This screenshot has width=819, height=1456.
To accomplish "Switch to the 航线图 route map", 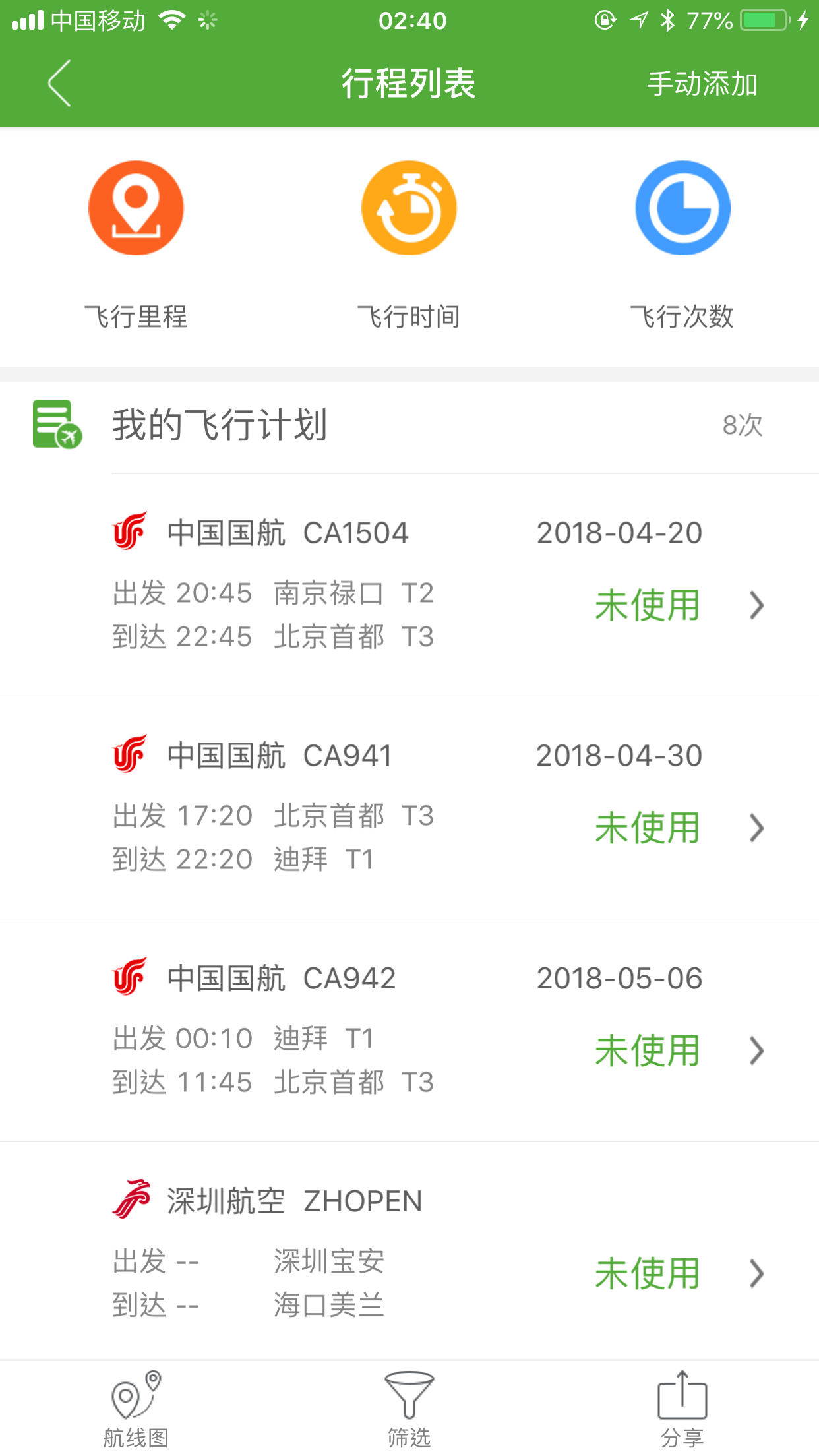I will [x=136, y=1409].
